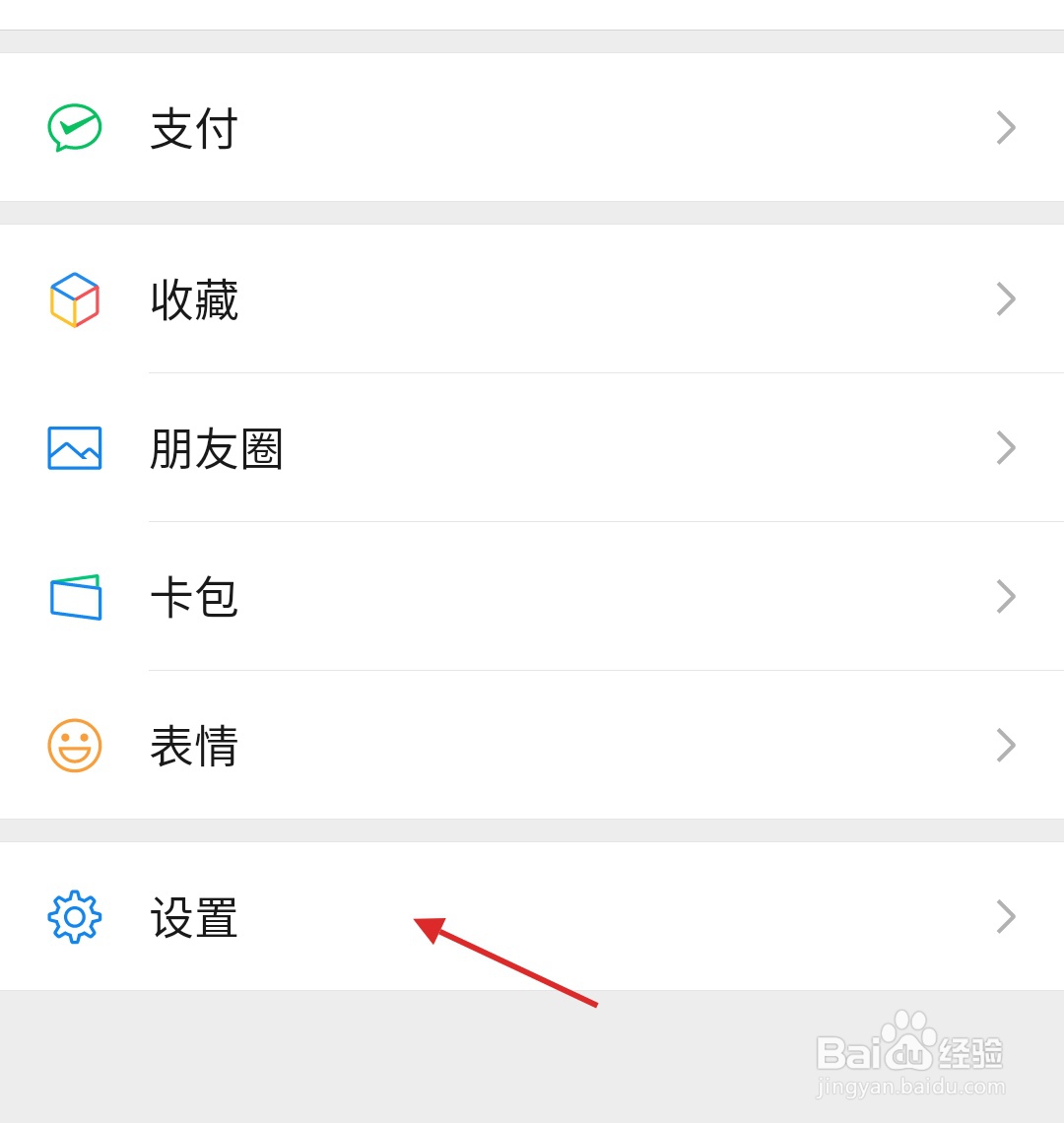Open the 支付 menu entry
Image resolution: width=1064 pixels, height=1123 pixels.
pos(193,126)
